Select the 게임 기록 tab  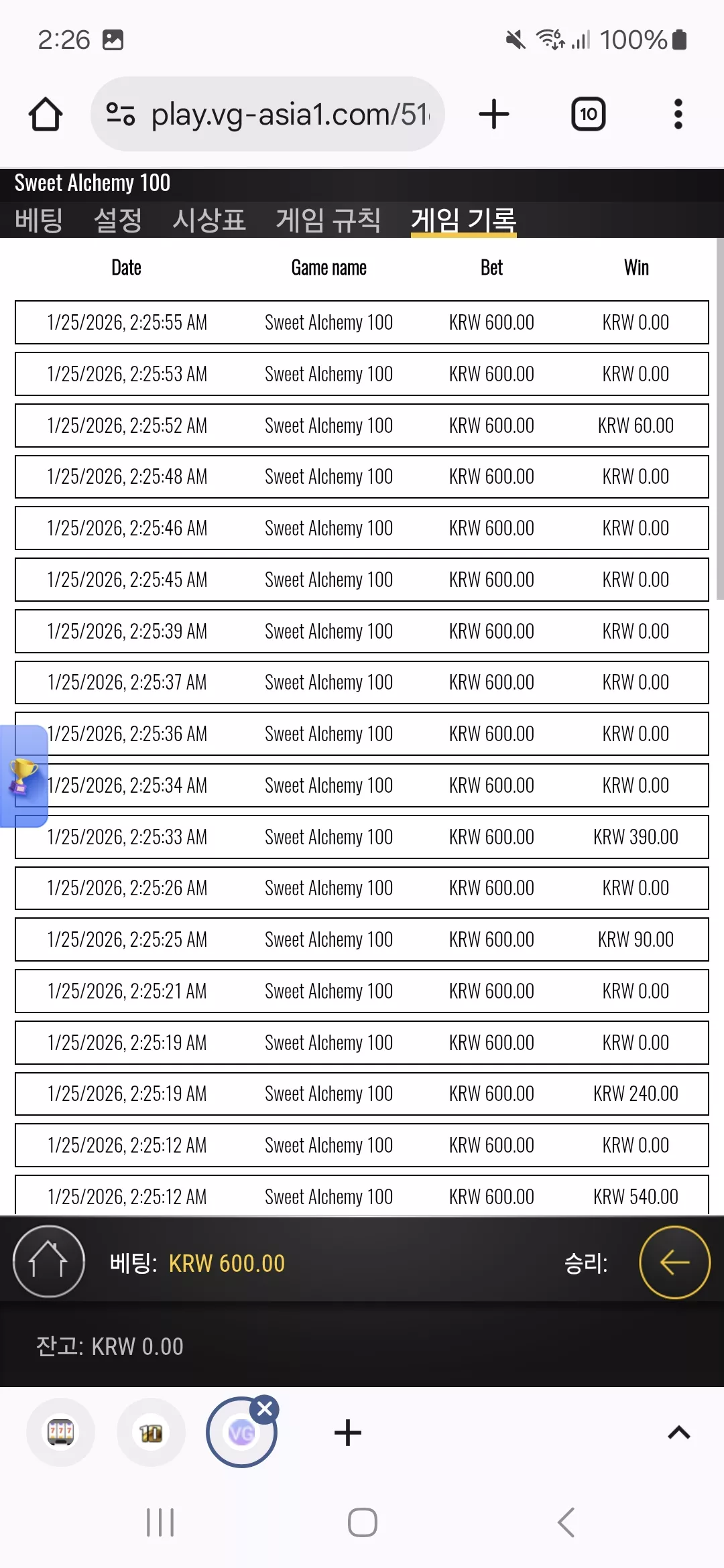tap(464, 220)
